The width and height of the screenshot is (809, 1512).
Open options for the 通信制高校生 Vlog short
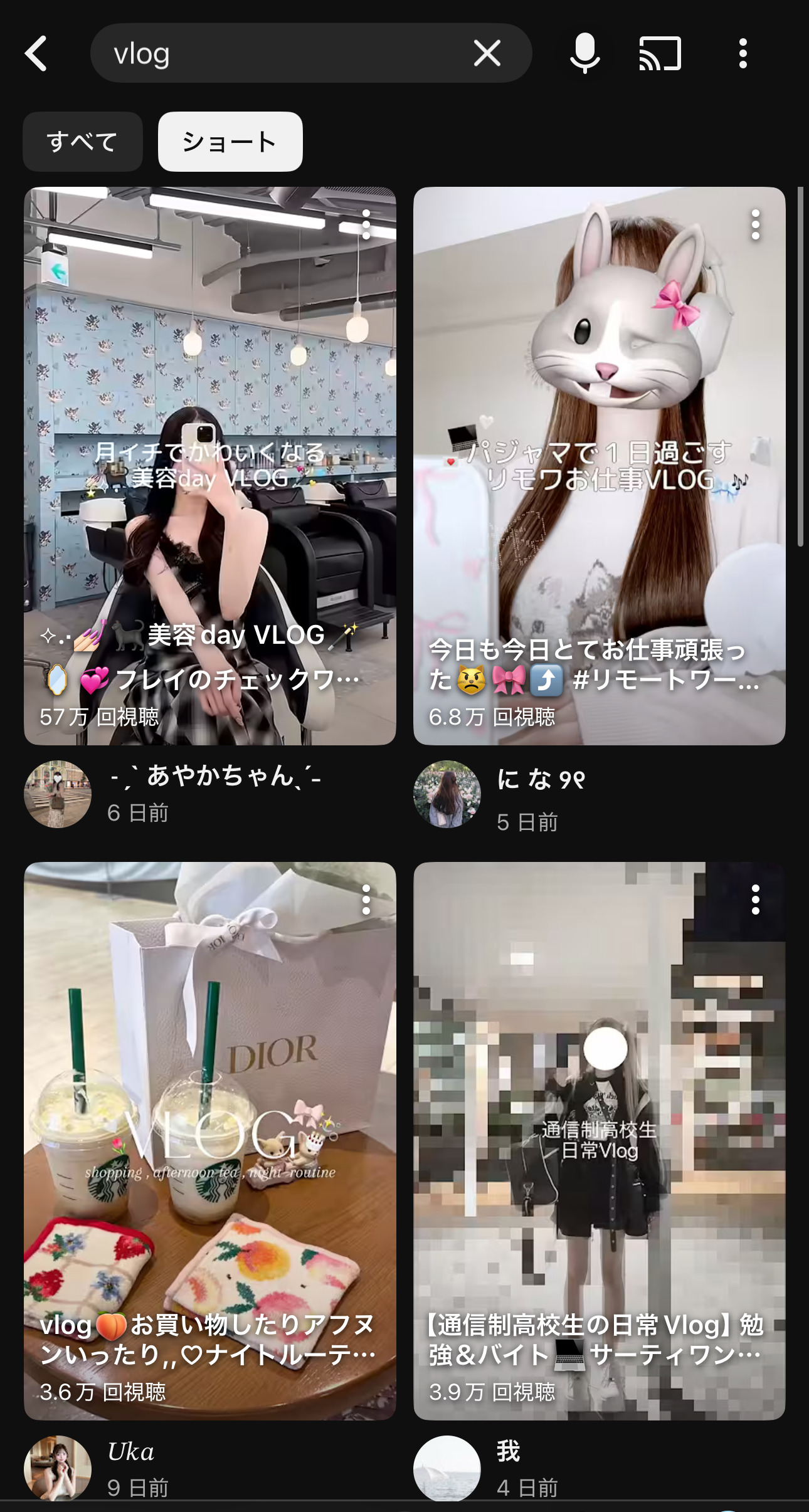756,900
